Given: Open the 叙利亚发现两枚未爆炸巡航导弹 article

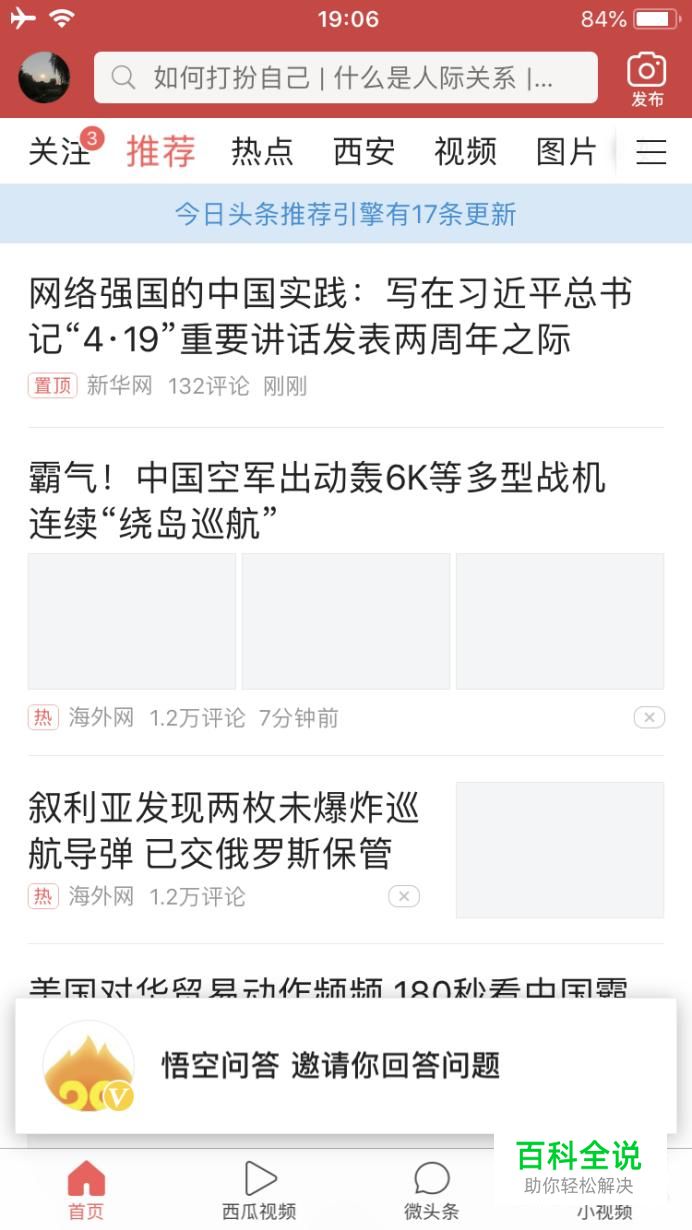Looking at the screenshot, I should click(224, 830).
